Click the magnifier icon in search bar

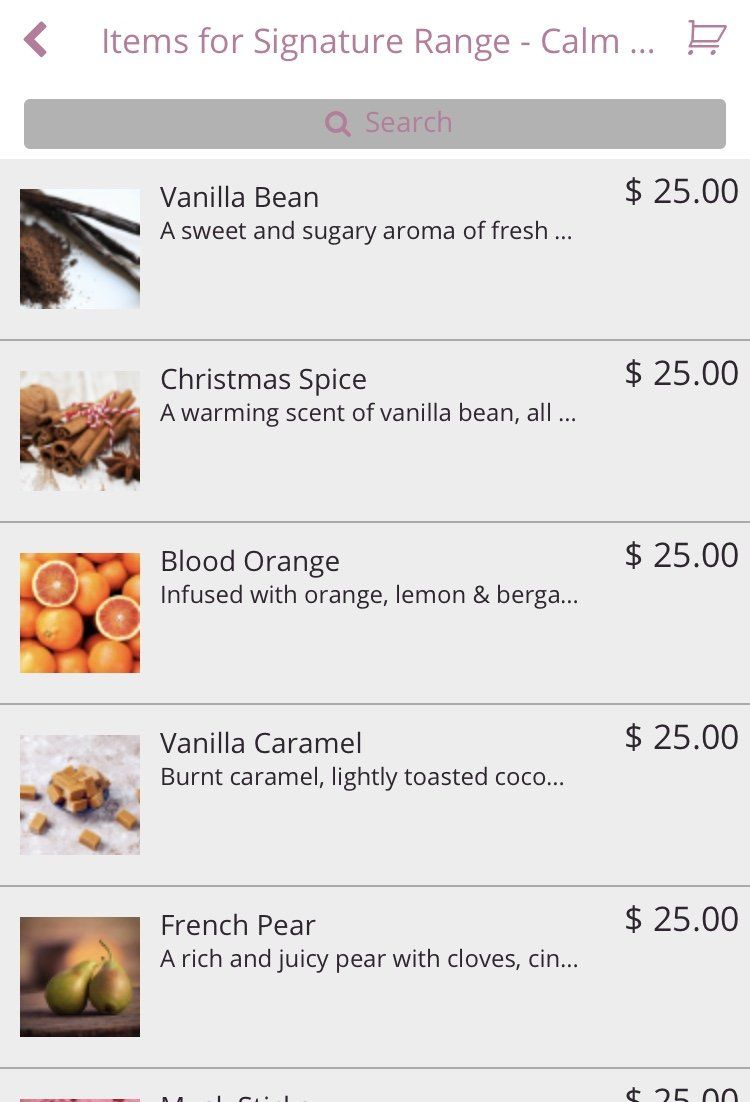[x=337, y=123]
